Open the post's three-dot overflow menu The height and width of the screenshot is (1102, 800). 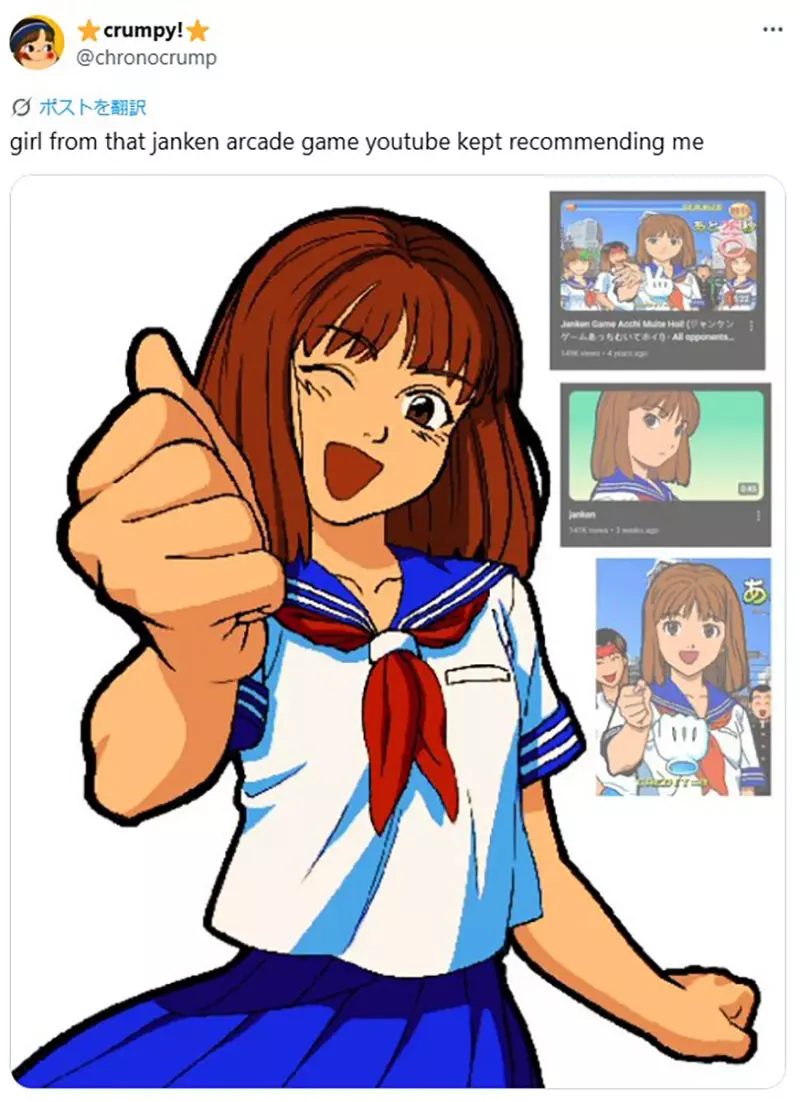(772, 30)
